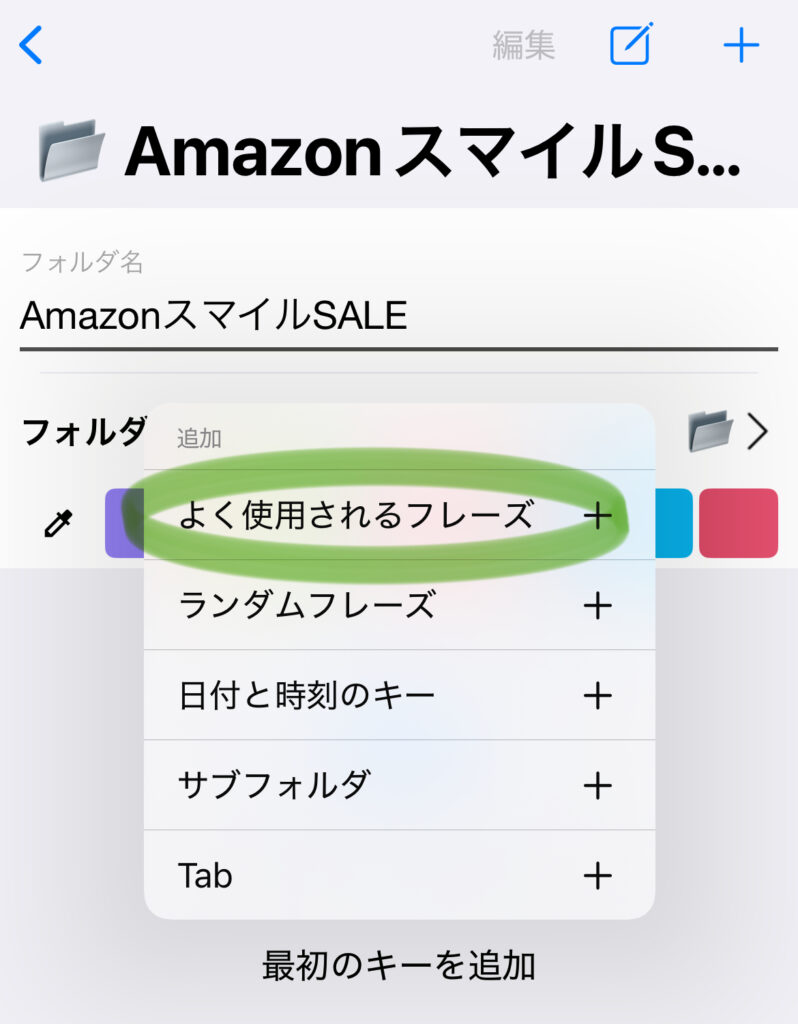Open folder icon chooser chevron
798x1024 pixels.
tap(757, 432)
